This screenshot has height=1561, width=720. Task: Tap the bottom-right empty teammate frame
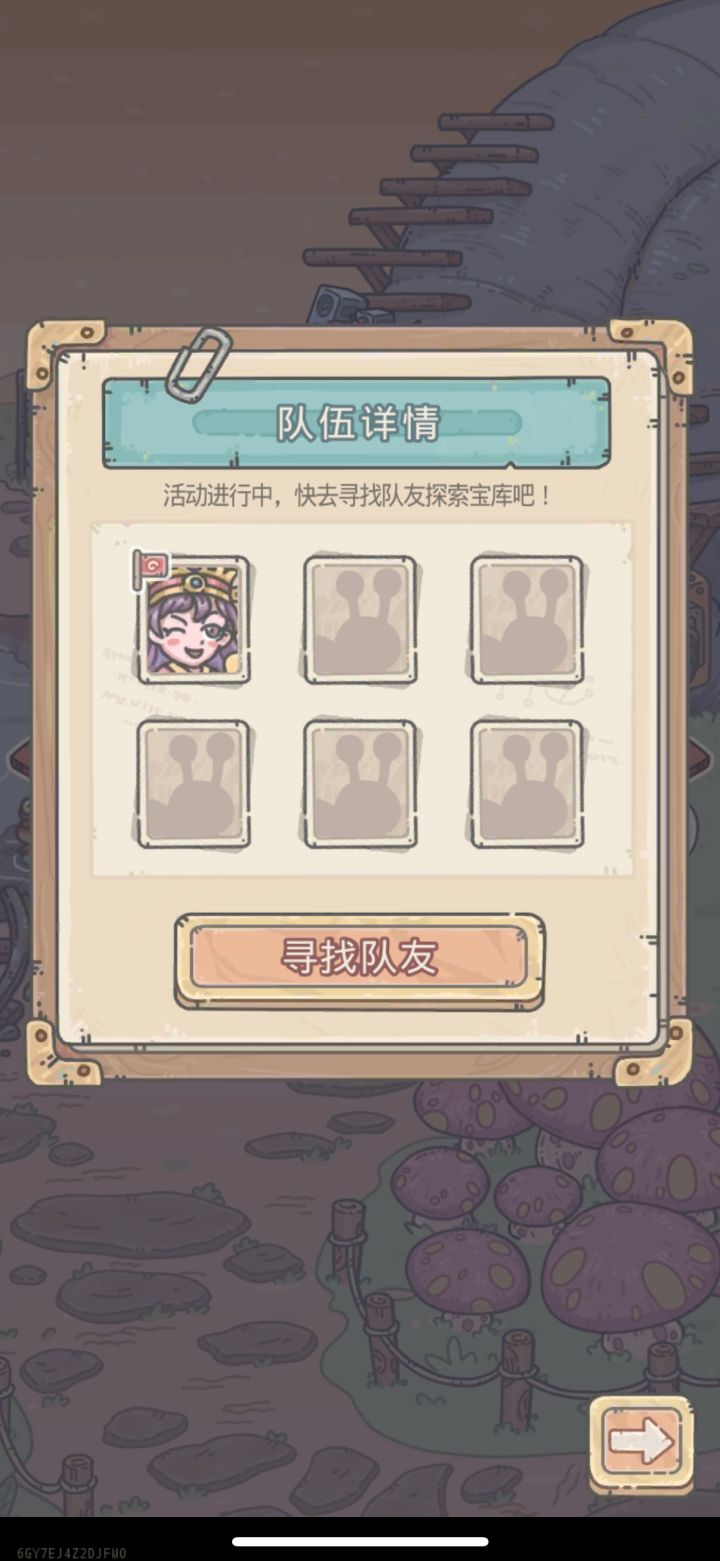(x=525, y=783)
